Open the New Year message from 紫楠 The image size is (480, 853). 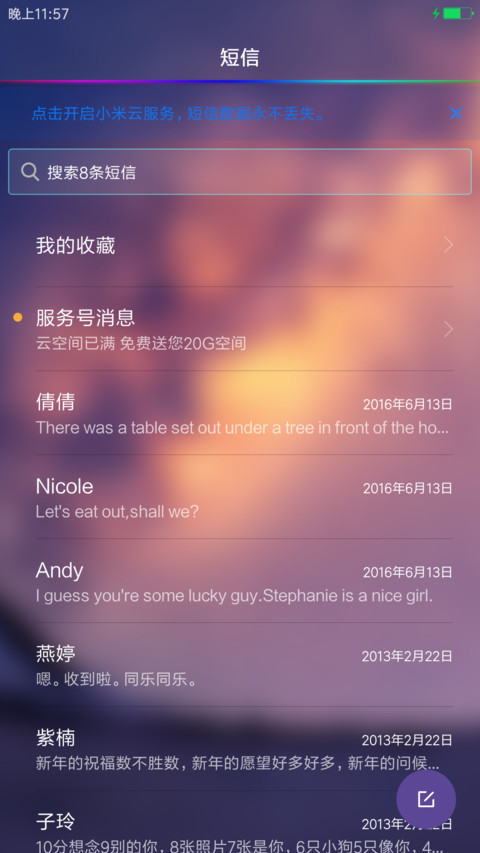pos(240,749)
